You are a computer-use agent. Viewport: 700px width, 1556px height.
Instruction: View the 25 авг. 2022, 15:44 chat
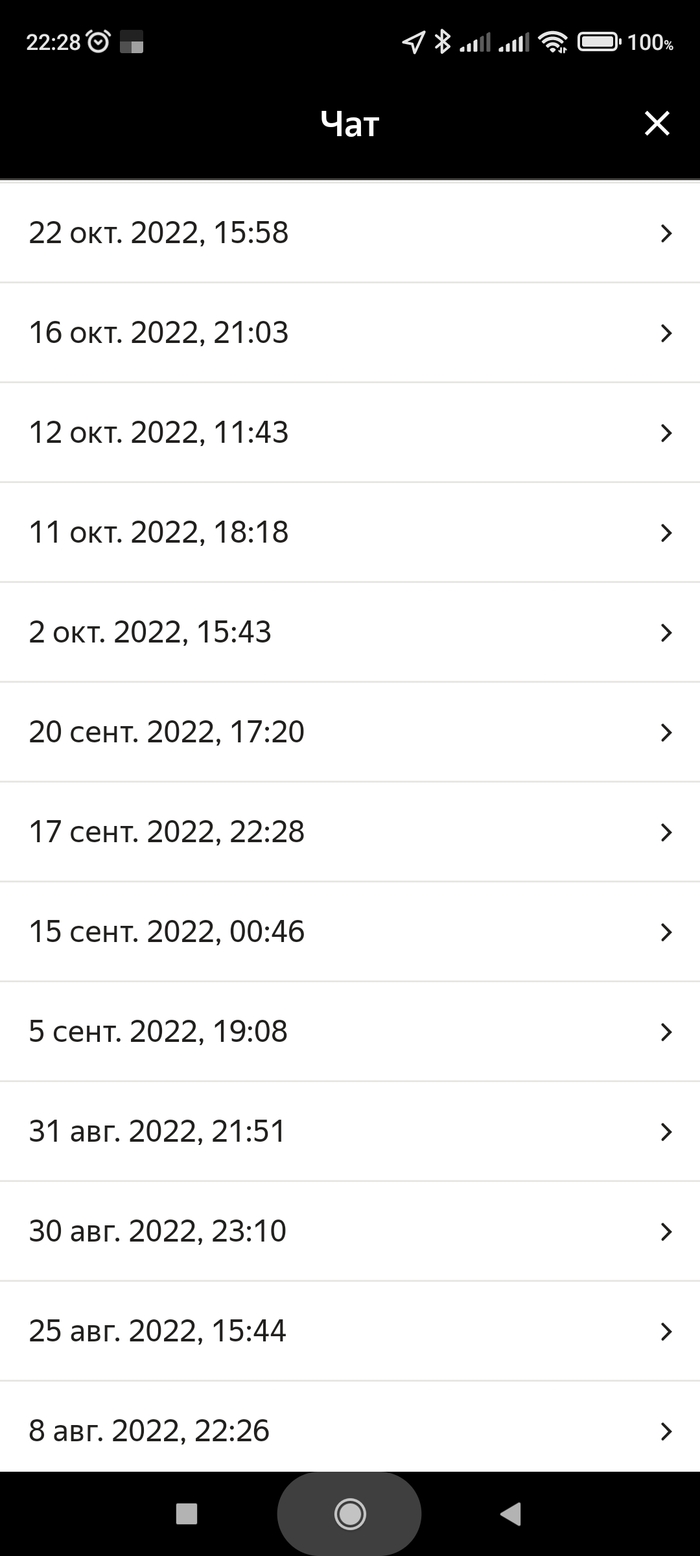pyautogui.click(x=350, y=1331)
